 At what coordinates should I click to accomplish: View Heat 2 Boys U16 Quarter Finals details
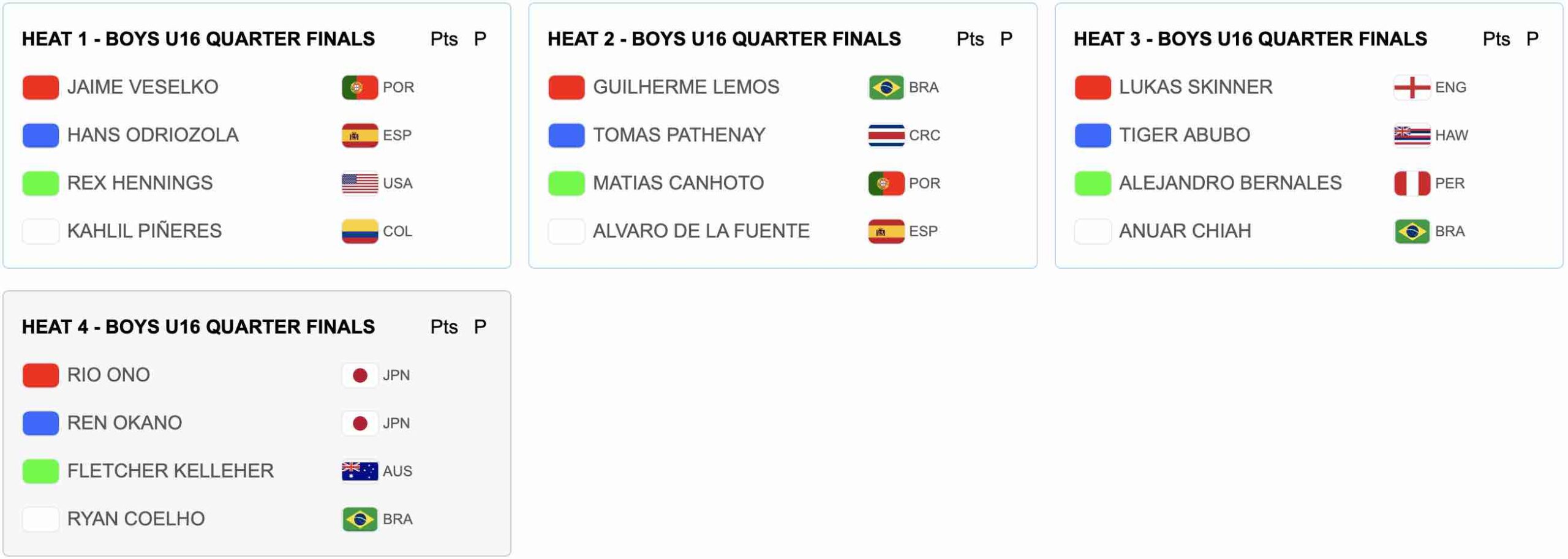724,39
